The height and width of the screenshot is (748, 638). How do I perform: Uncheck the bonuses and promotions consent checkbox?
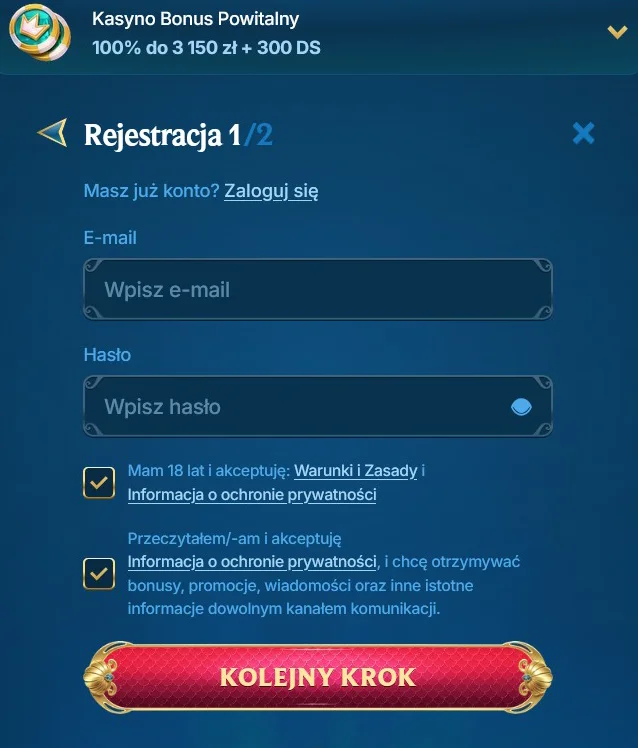pos(99,573)
